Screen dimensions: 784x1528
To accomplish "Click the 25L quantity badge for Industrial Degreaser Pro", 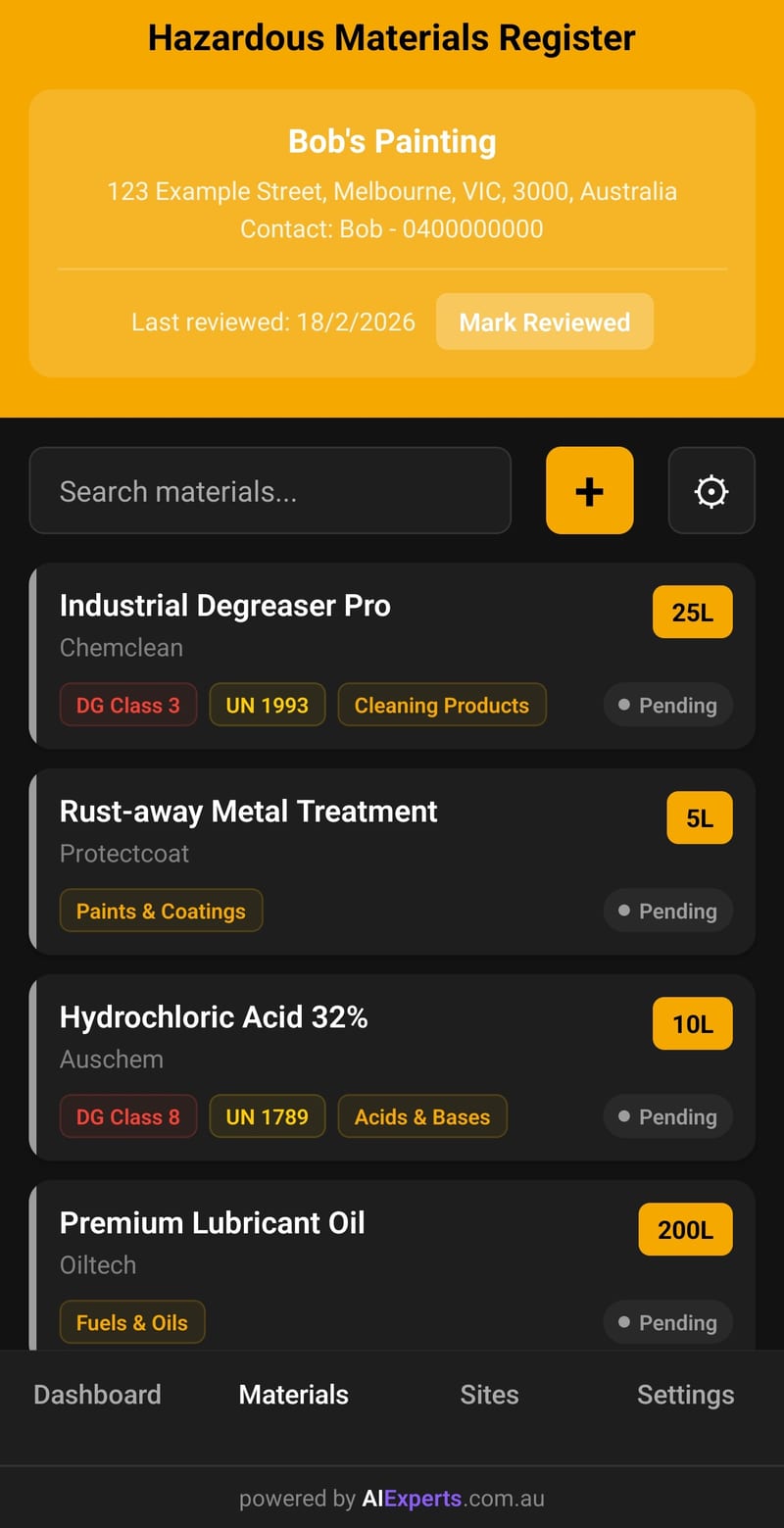I will pos(692,612).
